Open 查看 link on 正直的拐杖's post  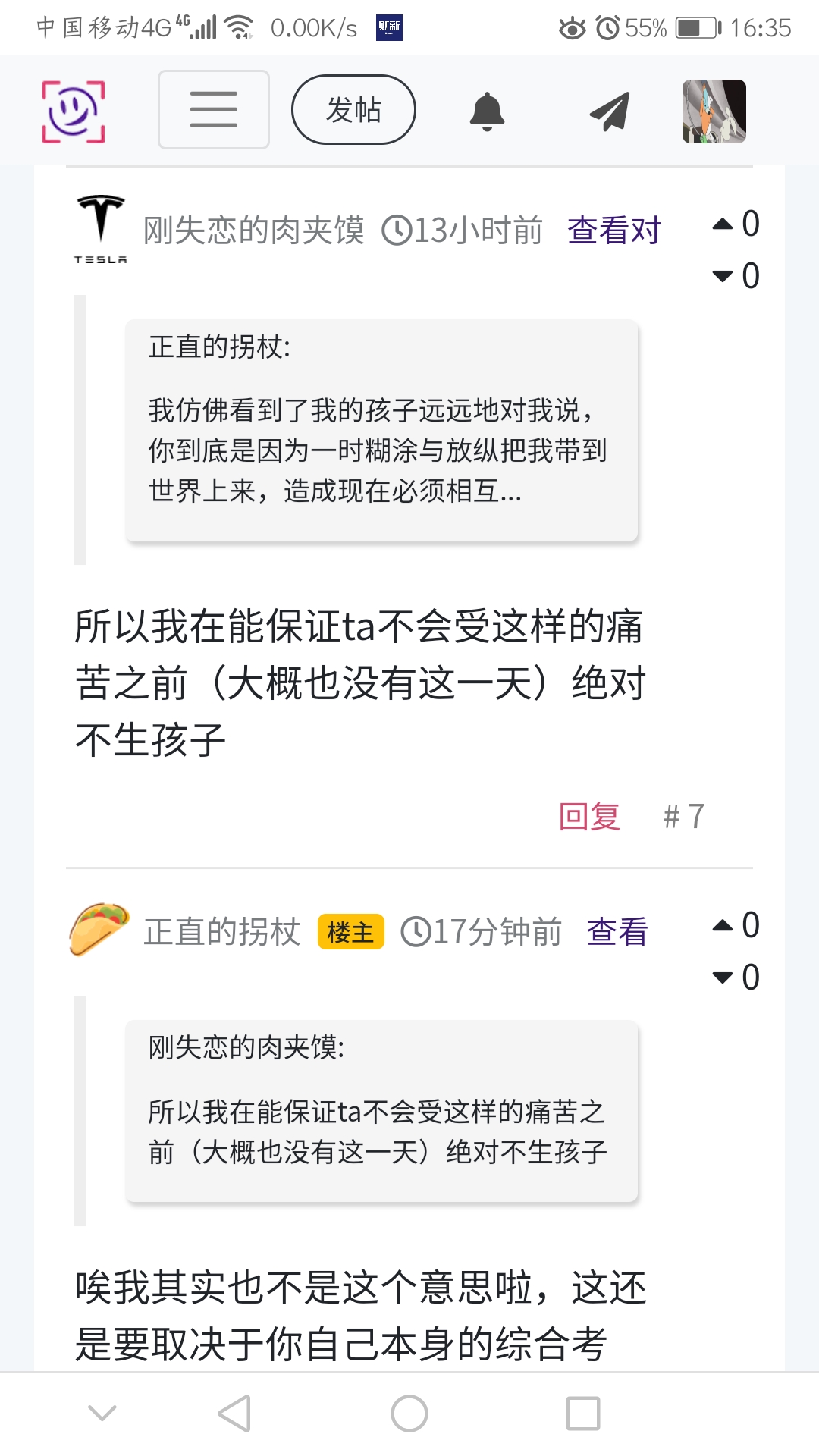tap(617, 932)
